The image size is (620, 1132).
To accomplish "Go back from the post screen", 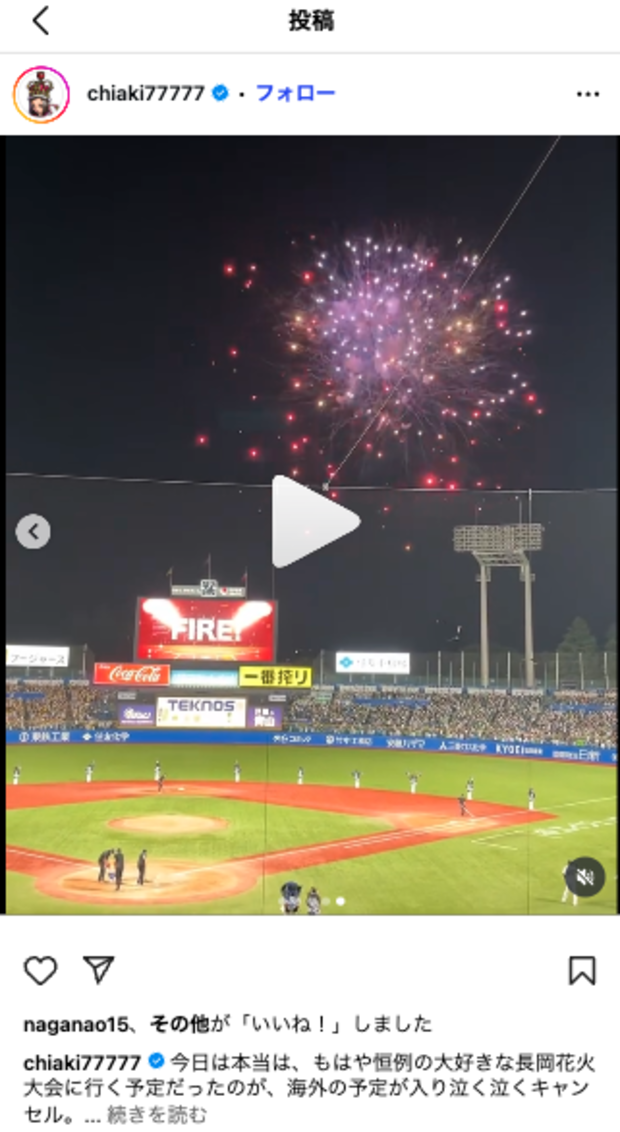I will coord(40,21).
